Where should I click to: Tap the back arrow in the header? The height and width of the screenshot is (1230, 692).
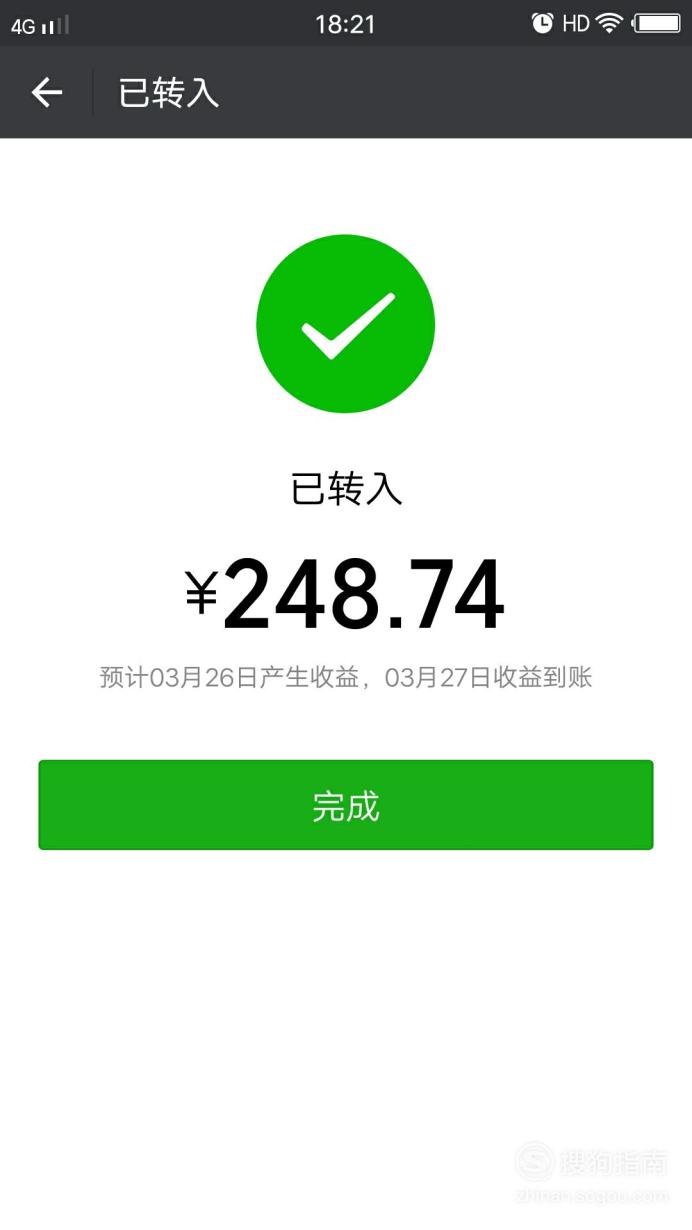(47, 93)
